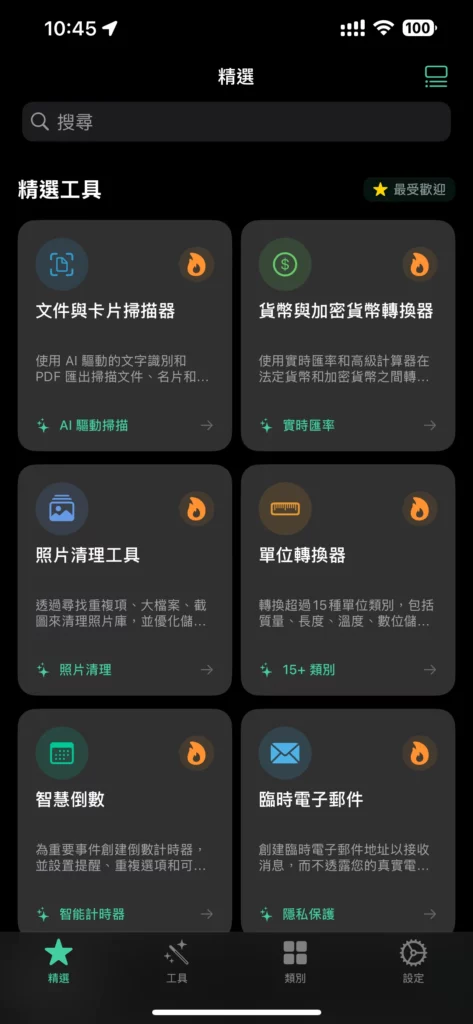Switch to the 類別 tab
The height and width of the screenshot is (1024, 473).
pos(295,961)
